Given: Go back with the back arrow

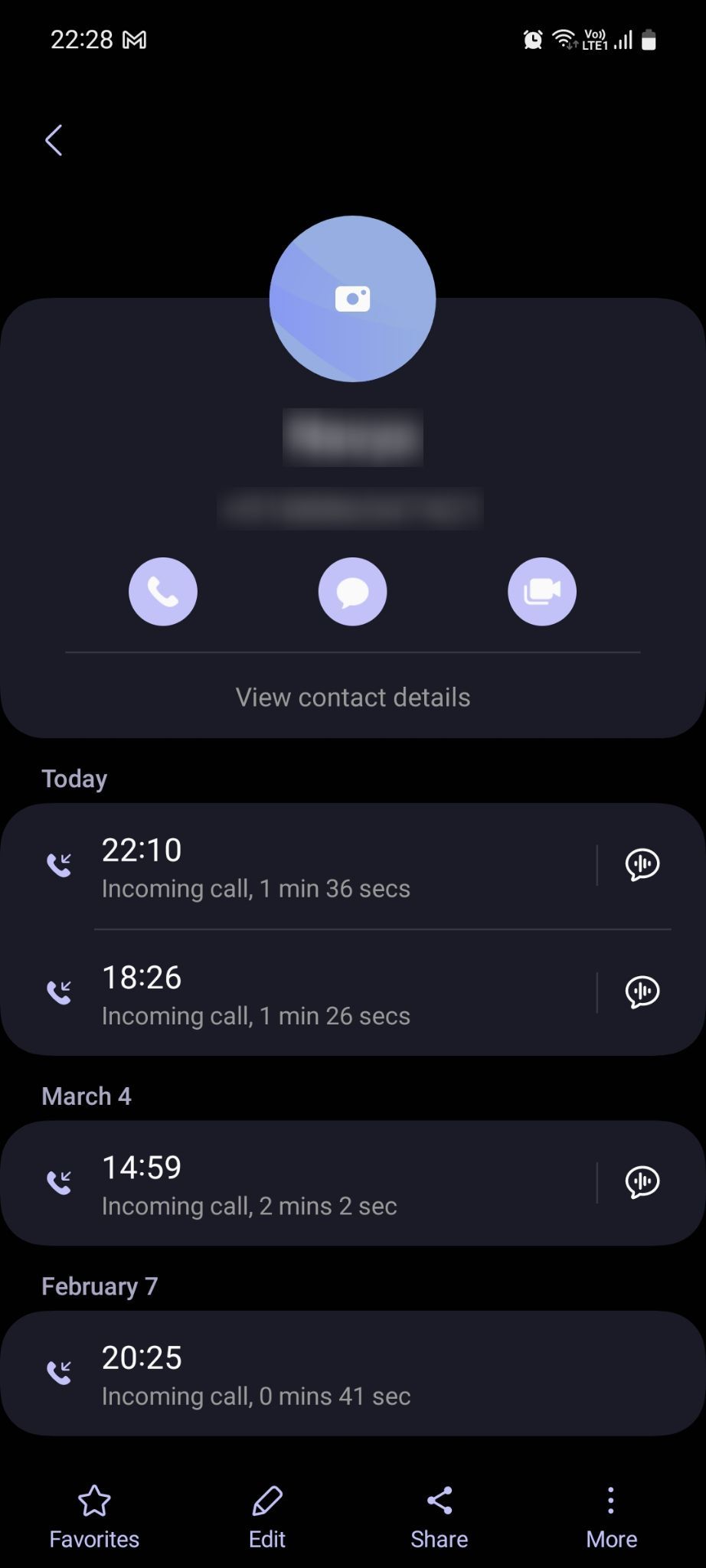Looking at the screenshot, I should point(53,140).
